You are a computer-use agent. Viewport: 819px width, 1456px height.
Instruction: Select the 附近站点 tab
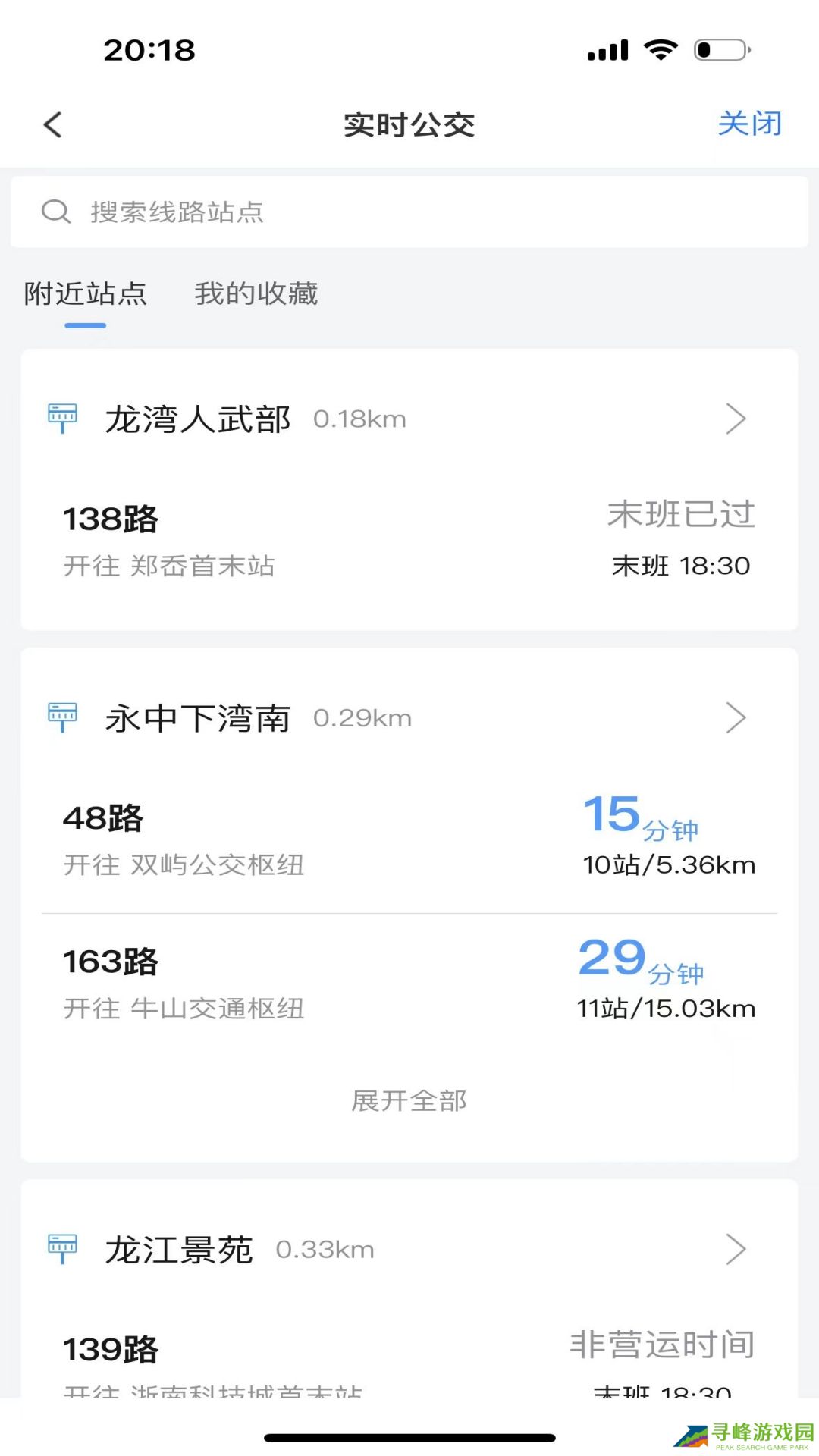point(86,294)
